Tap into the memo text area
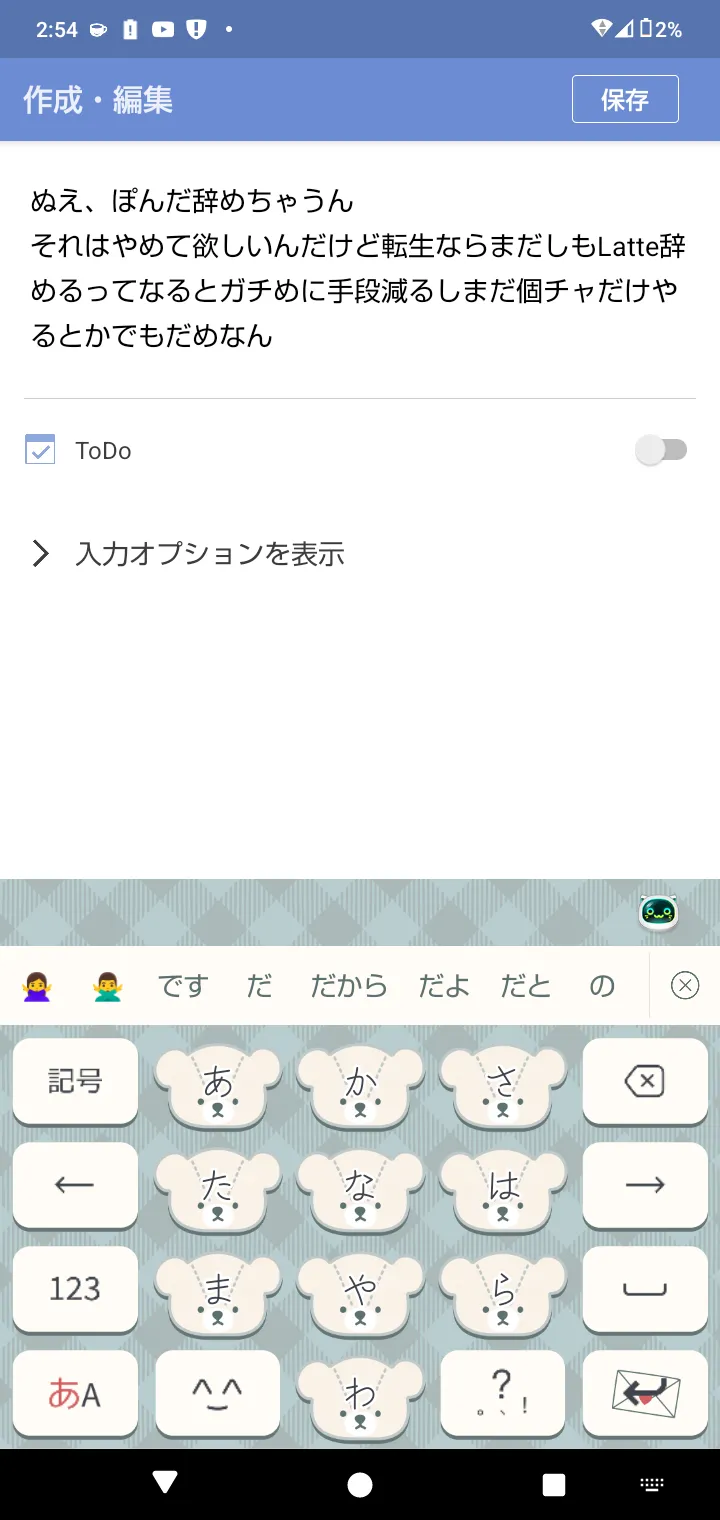The width and height of the screenshot is (720, 1520). [360, 268]
